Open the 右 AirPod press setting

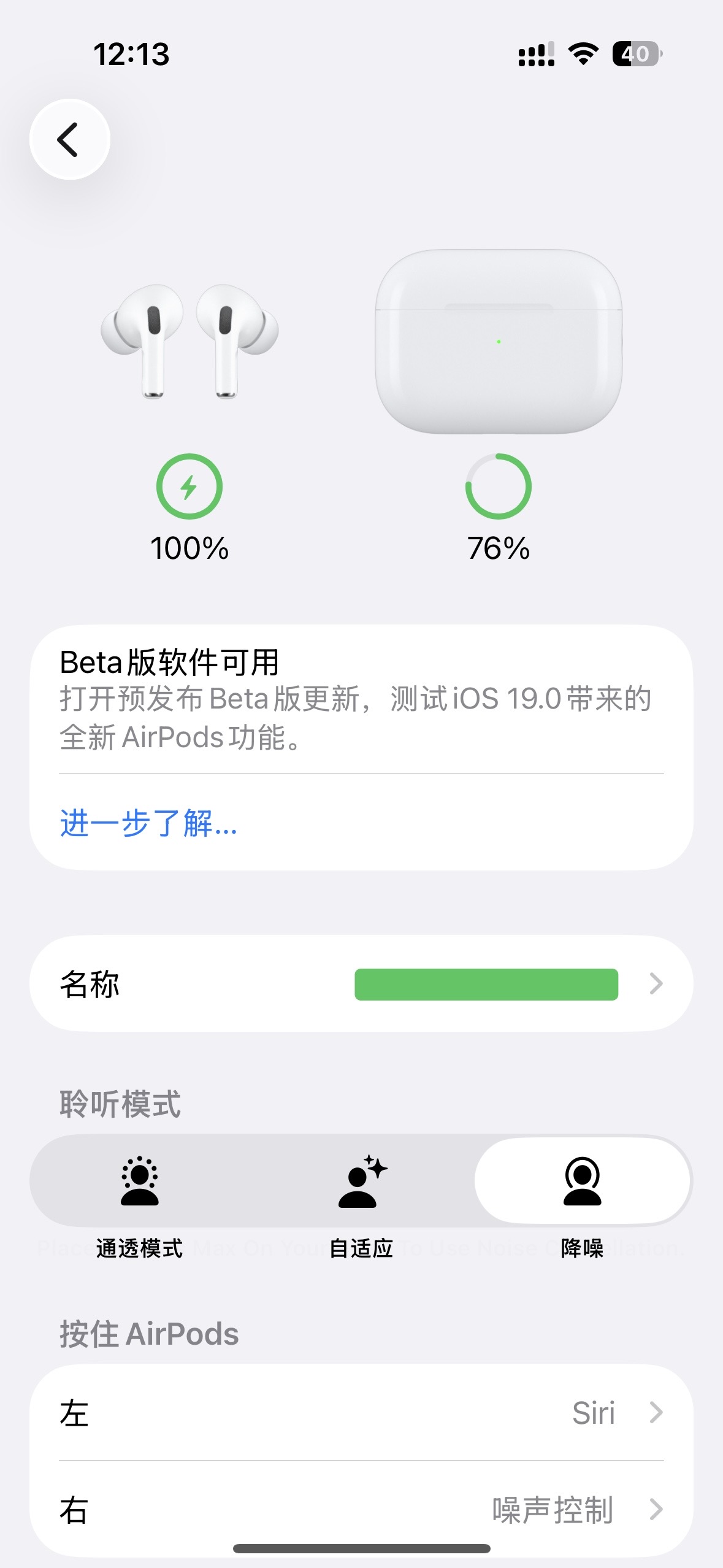click(x=361, y=1509)
